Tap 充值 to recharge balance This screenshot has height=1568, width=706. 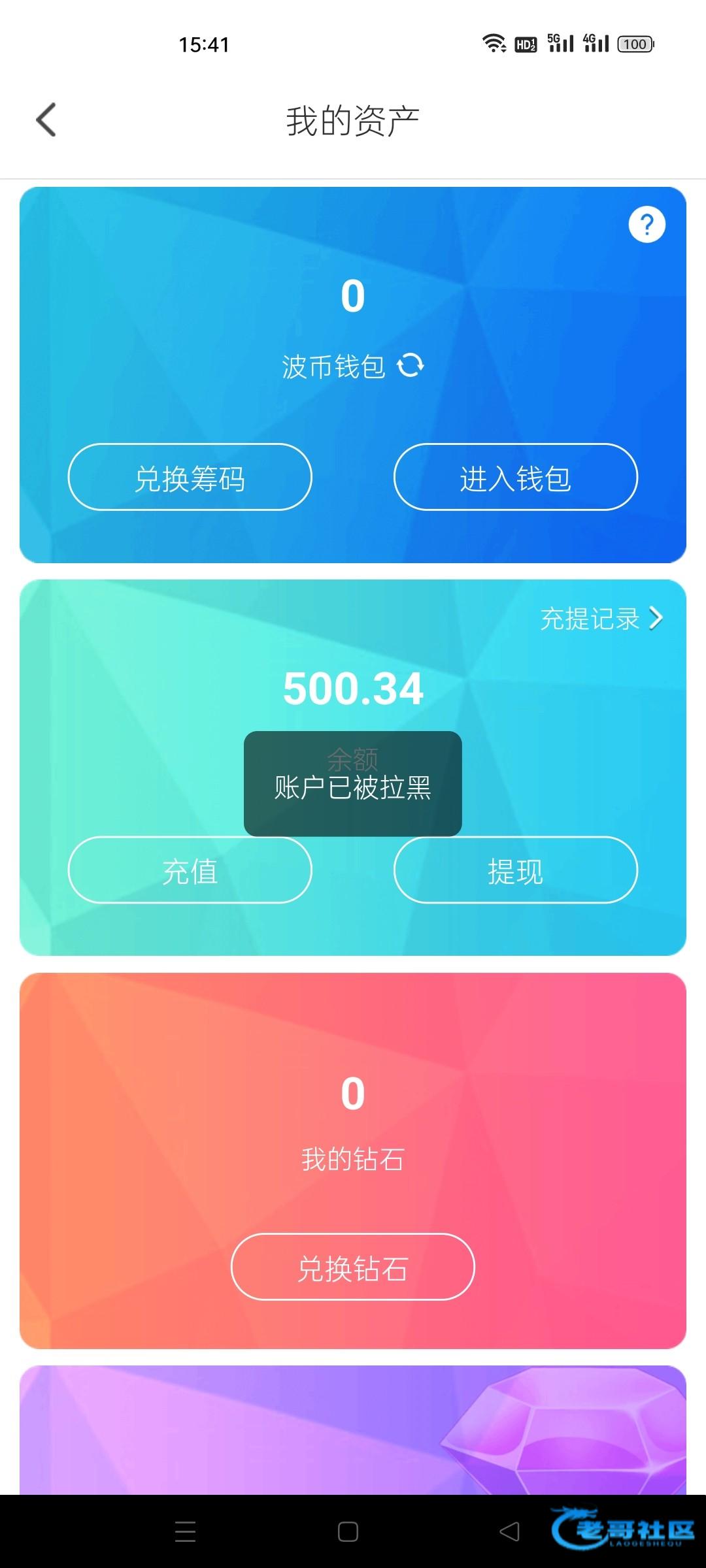[x=190, y=870]
